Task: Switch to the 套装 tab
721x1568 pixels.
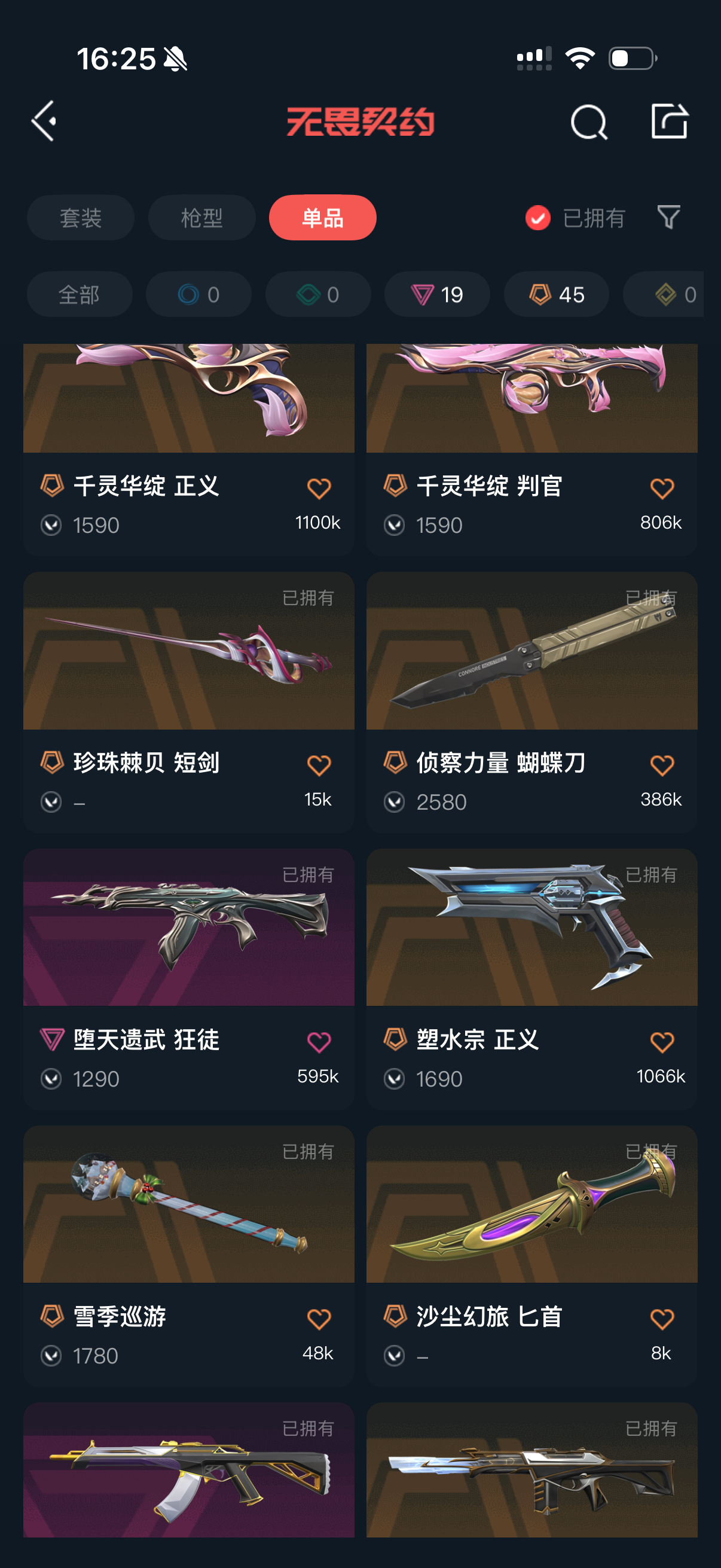Action: (x=80, y=218)
